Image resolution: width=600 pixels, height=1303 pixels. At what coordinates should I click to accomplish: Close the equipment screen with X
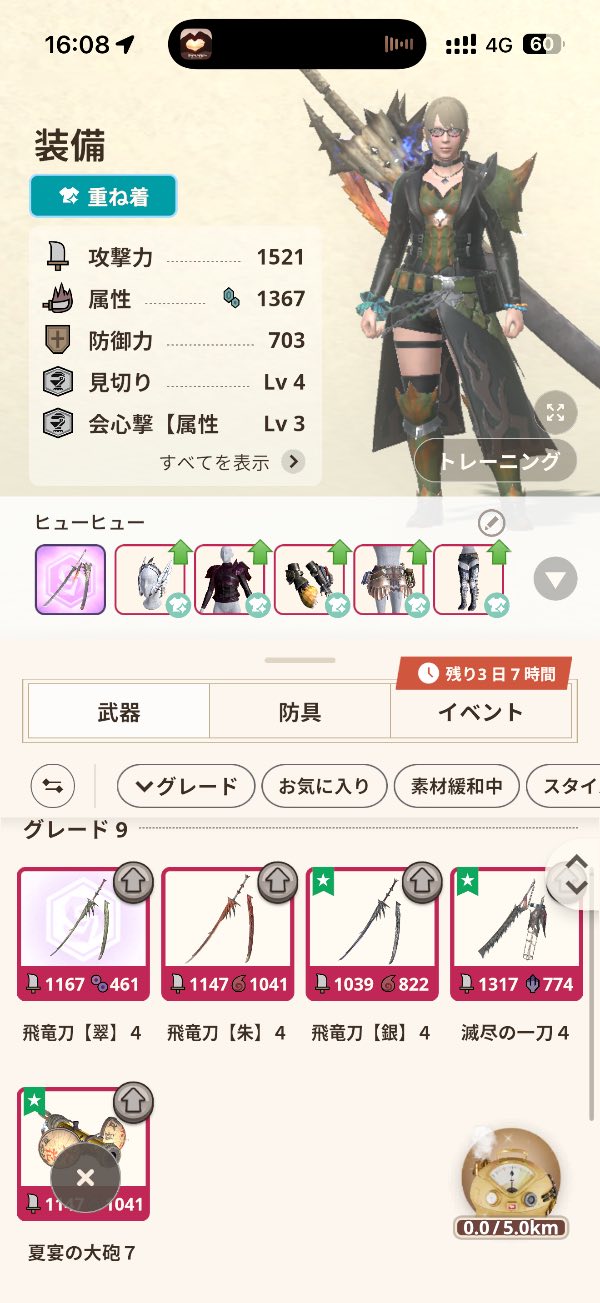pos(85,1177)
